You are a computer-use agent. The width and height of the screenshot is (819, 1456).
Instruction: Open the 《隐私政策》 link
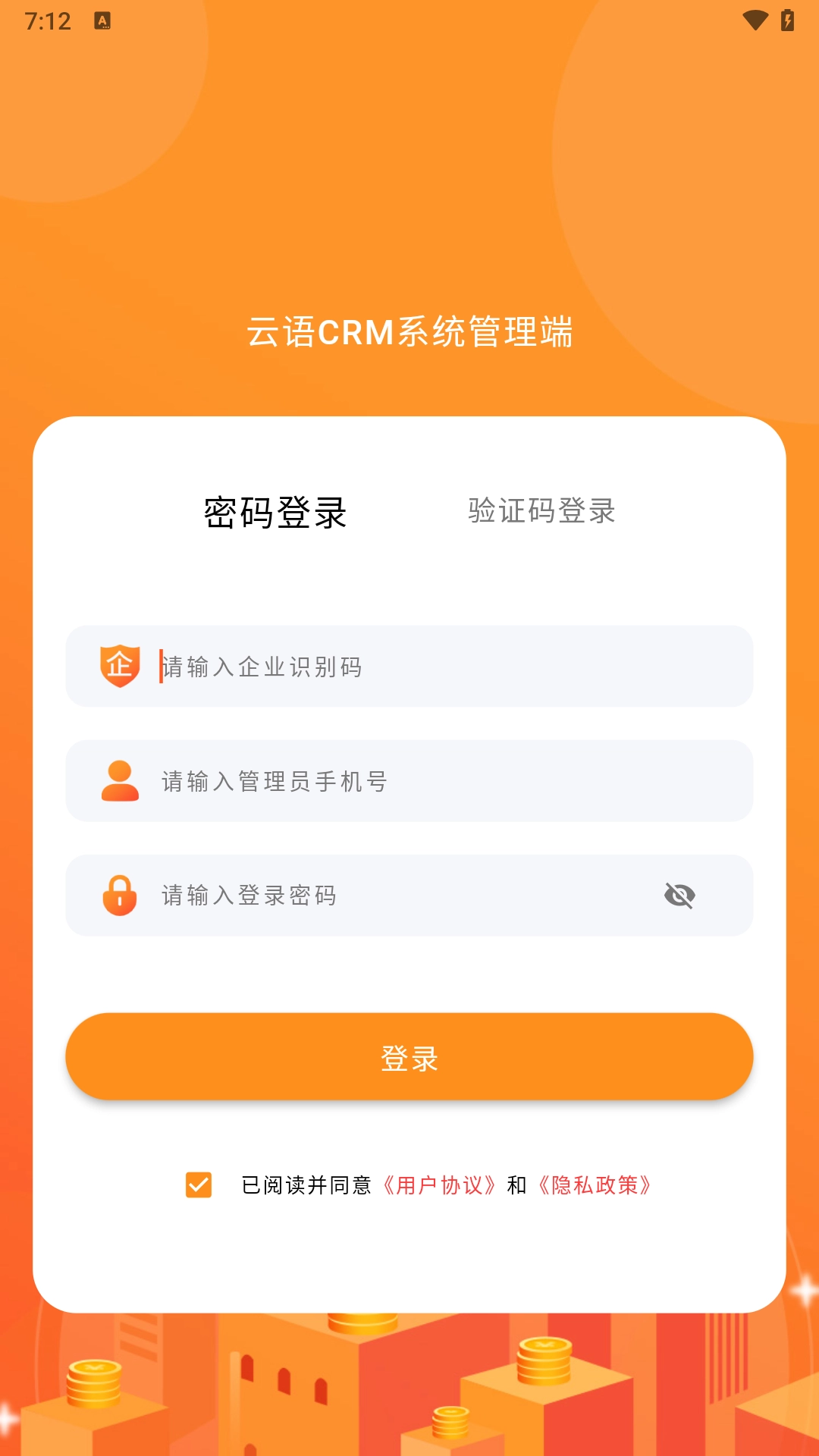tap(595, 1185)
